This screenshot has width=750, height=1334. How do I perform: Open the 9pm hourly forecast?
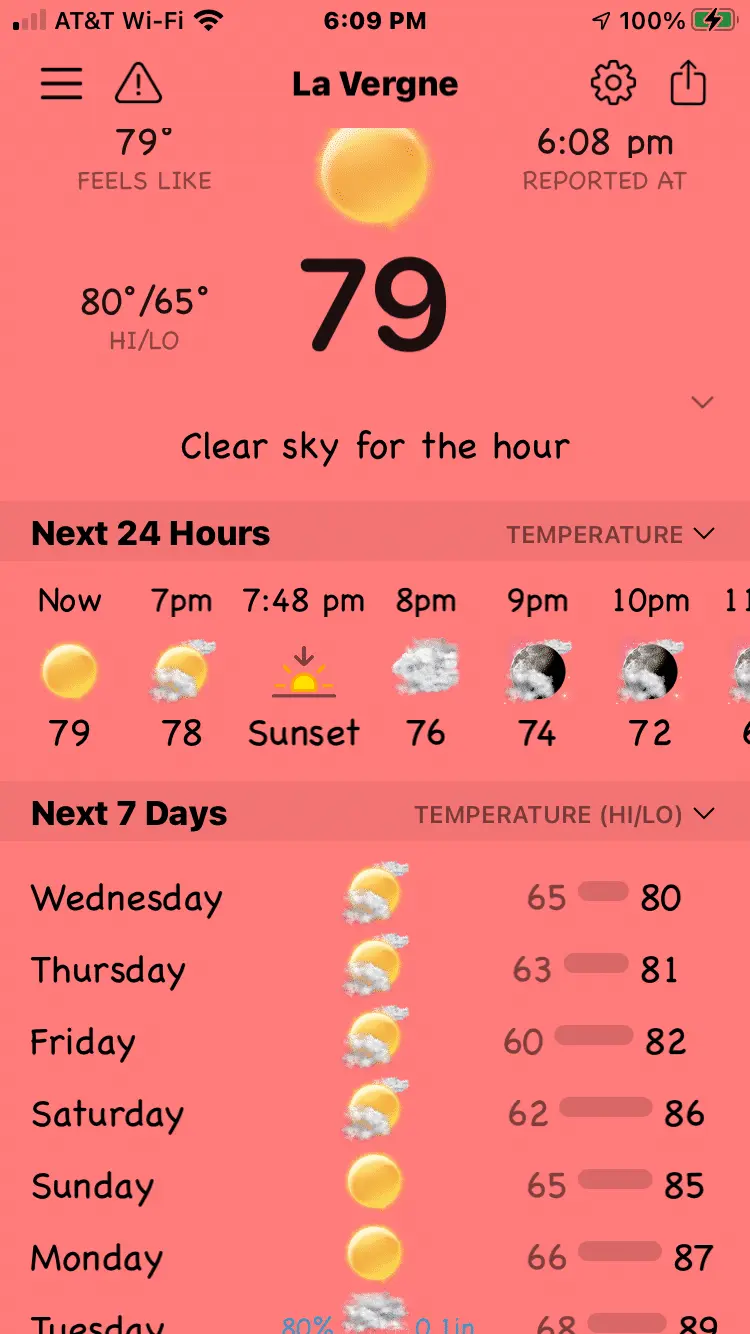(x=537, y=668)
